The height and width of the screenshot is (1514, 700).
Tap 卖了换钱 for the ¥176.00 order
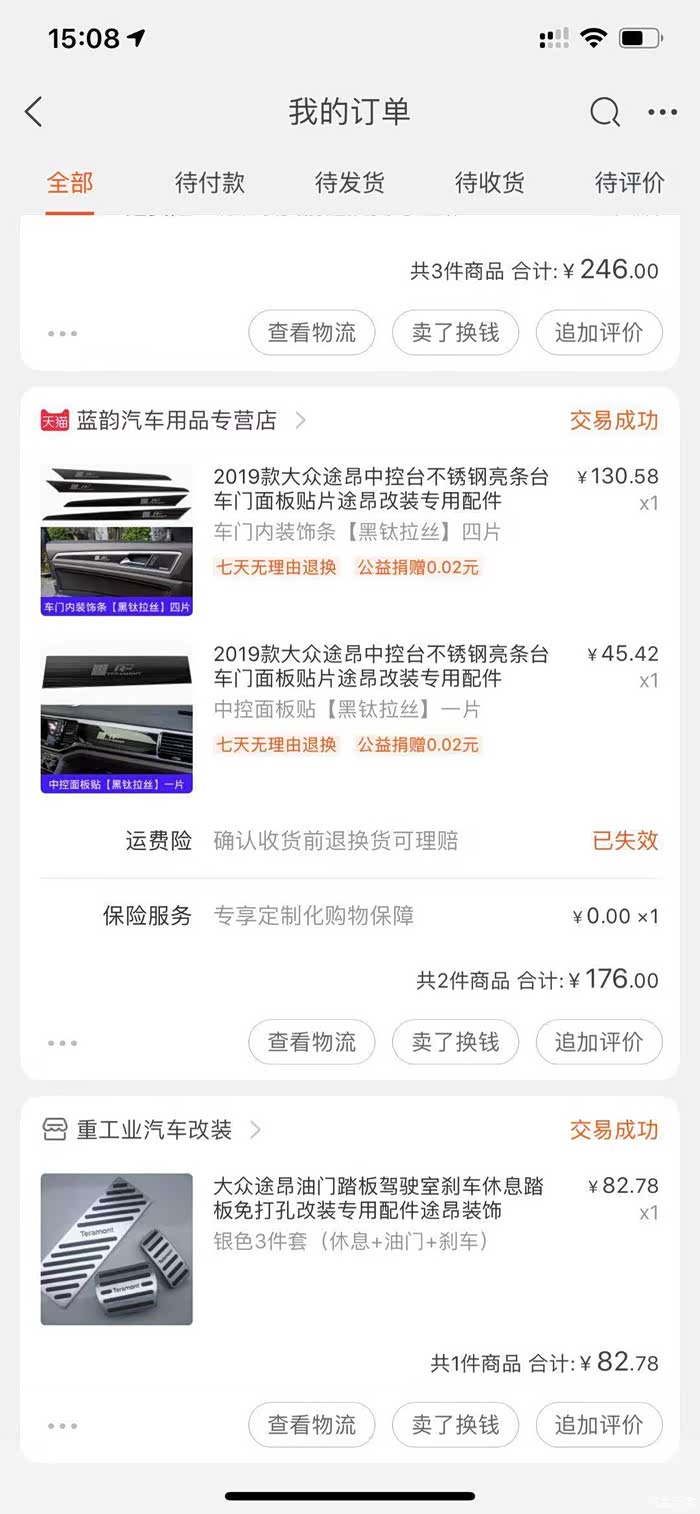[x=455, y=1042]
